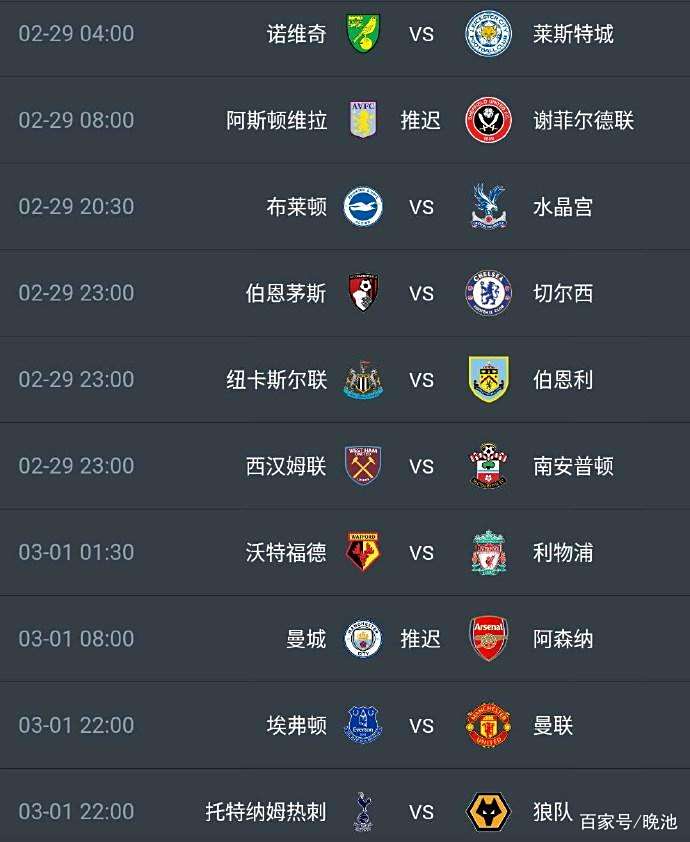This screenshot has width=690, height=842.
Task: View the West Ham vs Southampton match (西汉姆联 vs 南安普顿)
Action: tap(421, 466)
